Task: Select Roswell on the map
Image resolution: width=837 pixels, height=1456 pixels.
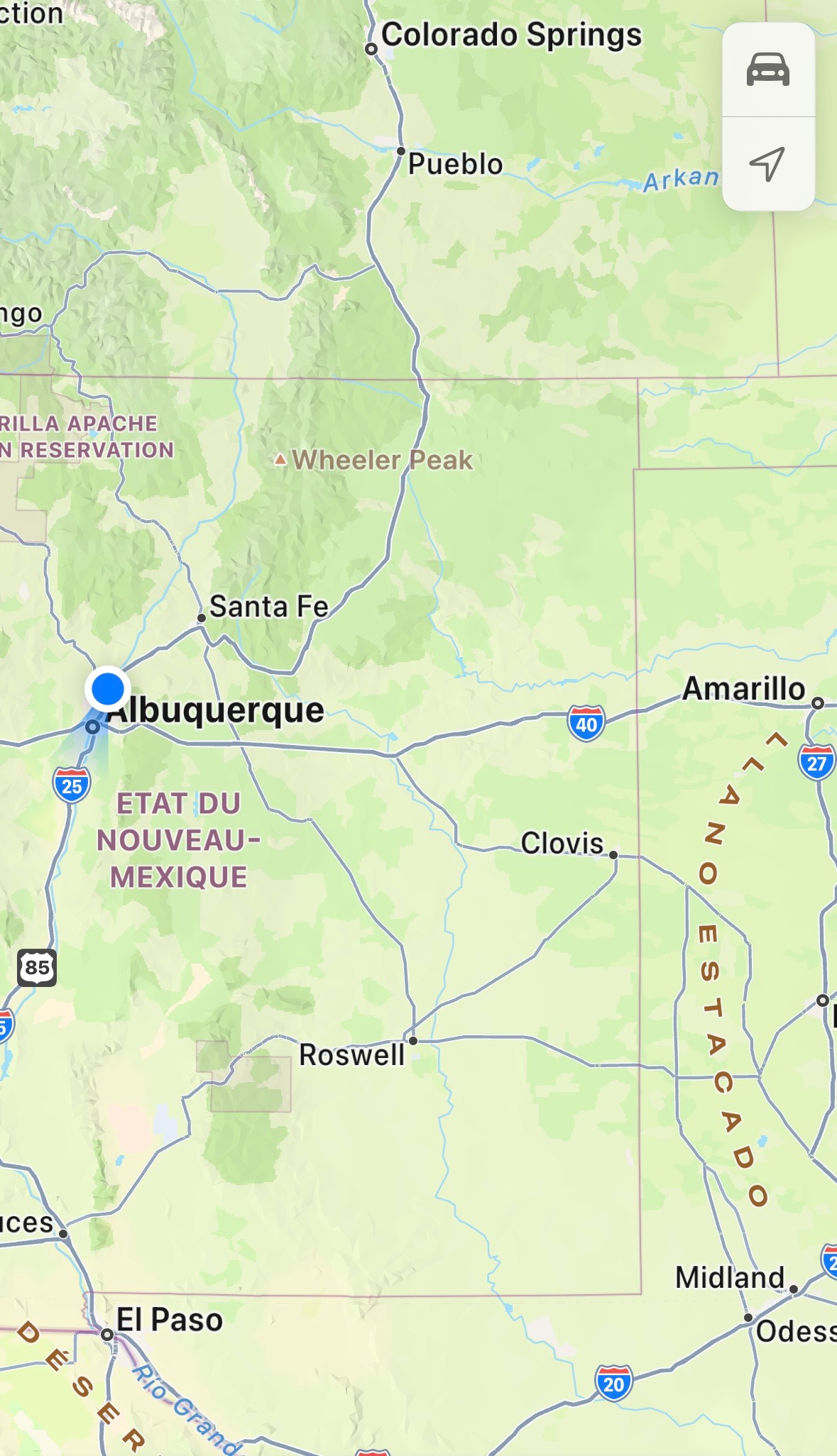Action: (351, 1054)
